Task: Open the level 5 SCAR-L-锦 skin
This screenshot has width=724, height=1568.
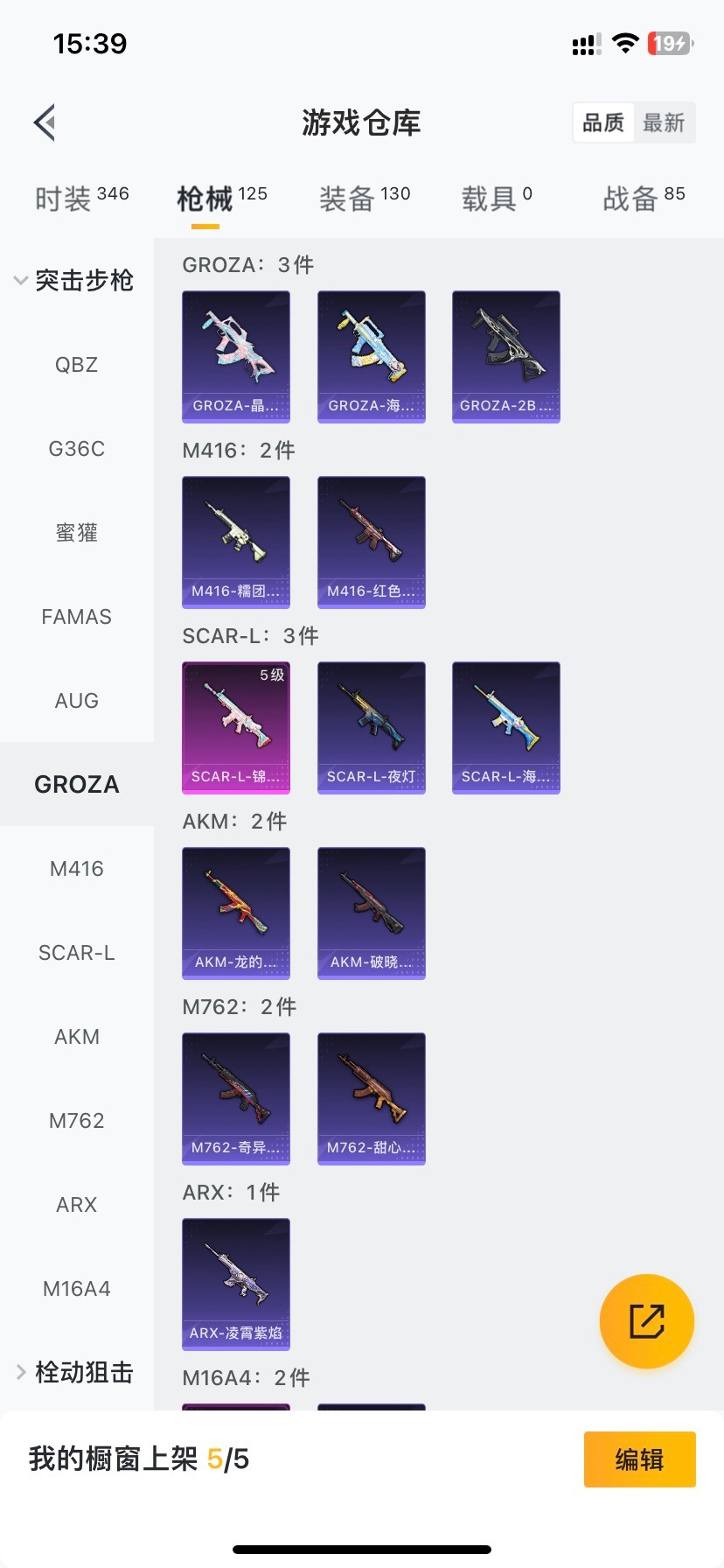Action: (235, 727)
